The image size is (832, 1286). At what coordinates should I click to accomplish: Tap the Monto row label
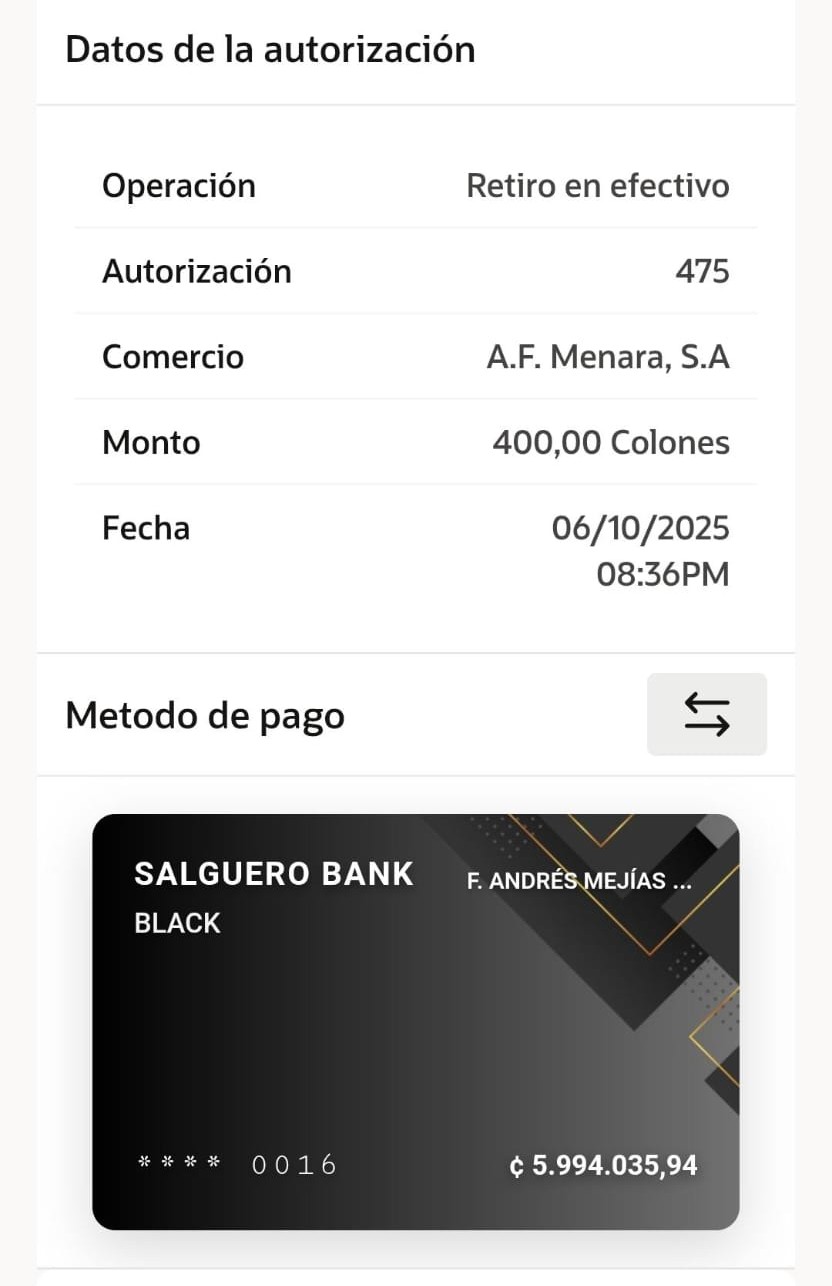[150, 442]
